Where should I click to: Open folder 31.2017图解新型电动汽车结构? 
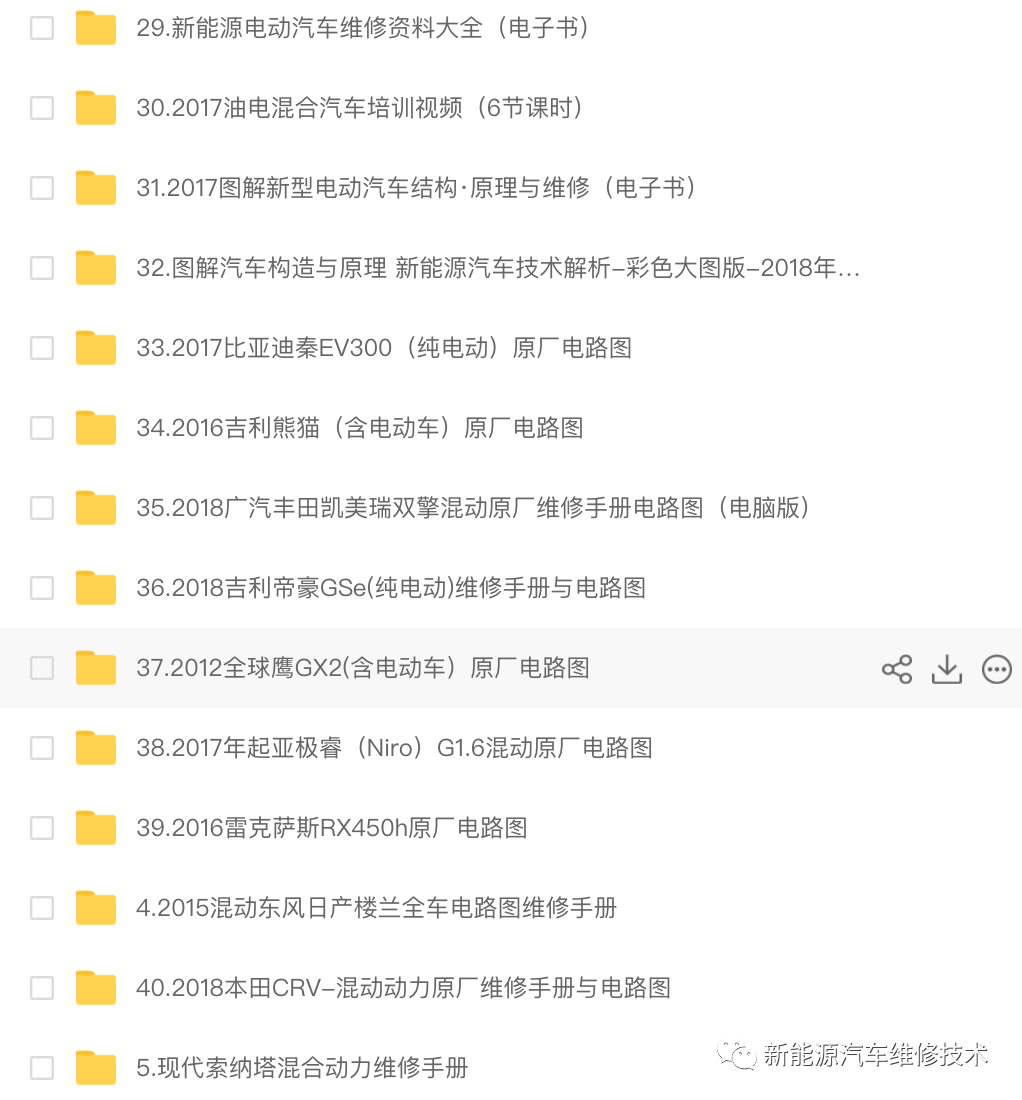click(416, 188)
